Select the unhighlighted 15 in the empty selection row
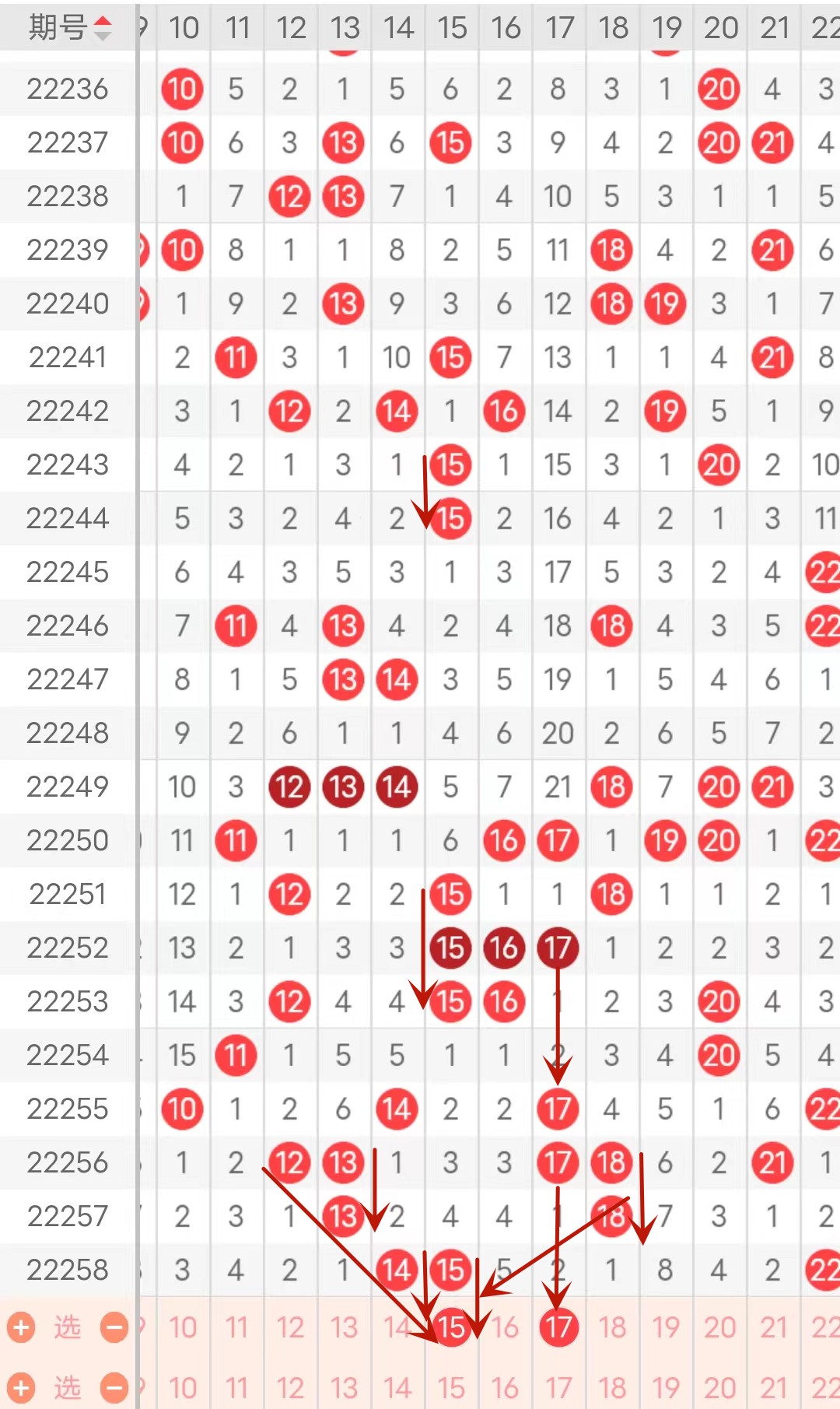 point(451,1388)
